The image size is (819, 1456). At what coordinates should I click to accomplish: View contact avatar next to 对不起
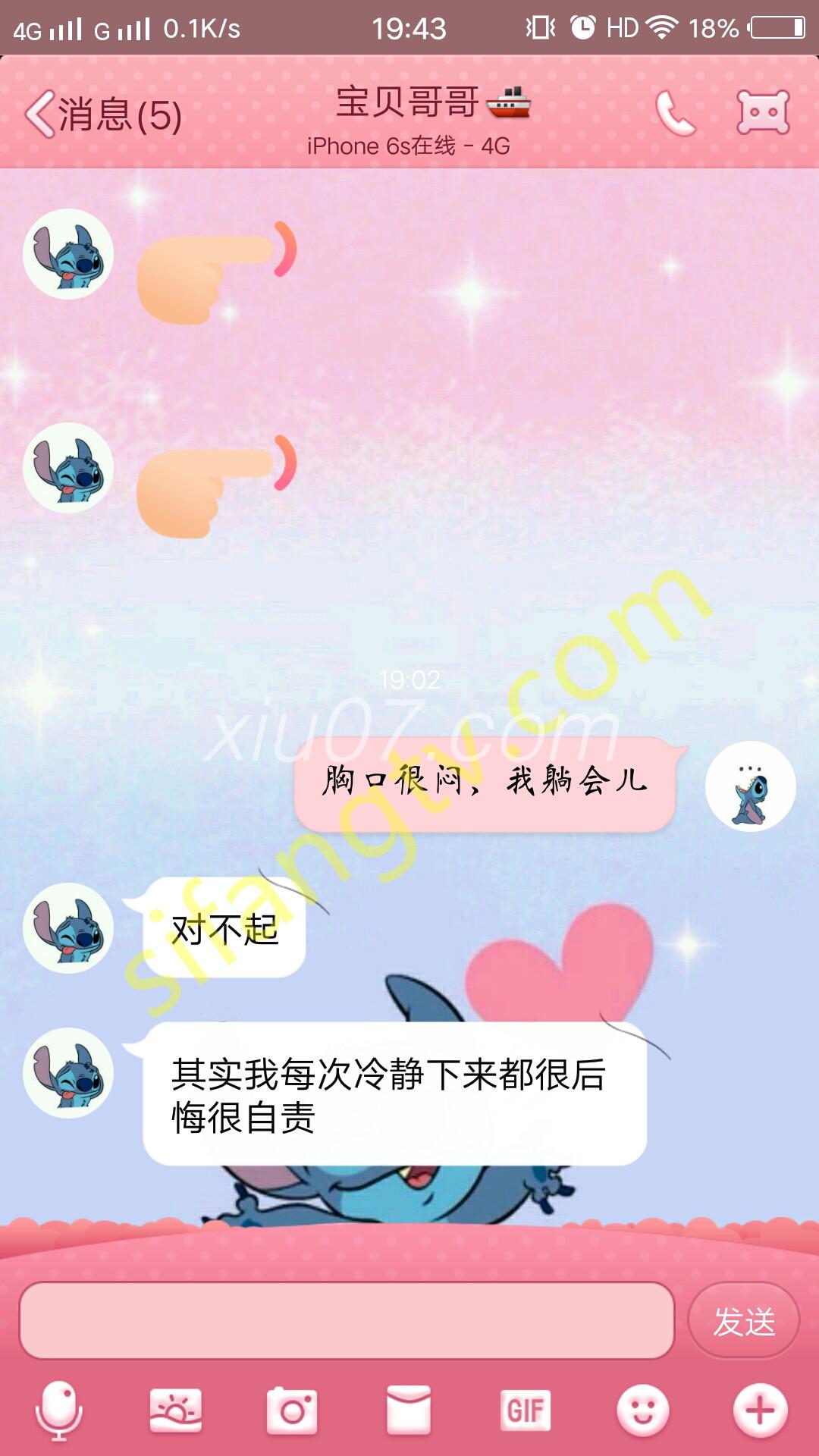pyautogui.click(x=68, y=928)
